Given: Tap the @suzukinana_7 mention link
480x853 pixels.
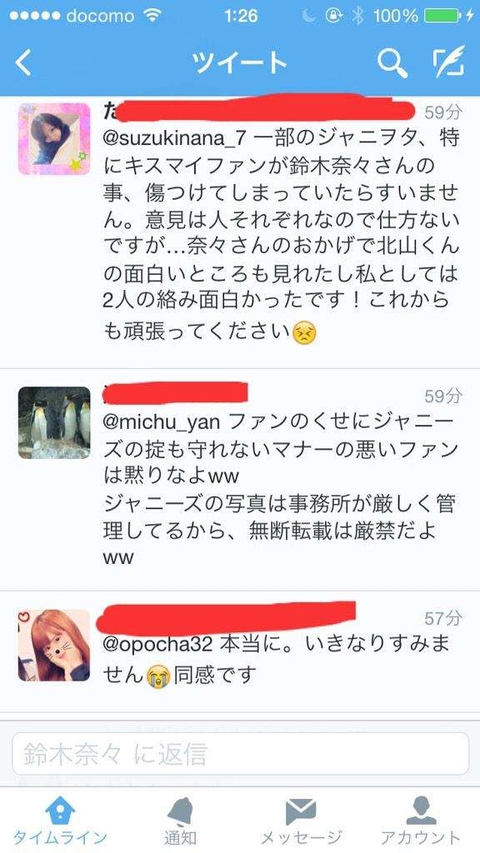Looking at the screenshot, I should tap(175, 140).
